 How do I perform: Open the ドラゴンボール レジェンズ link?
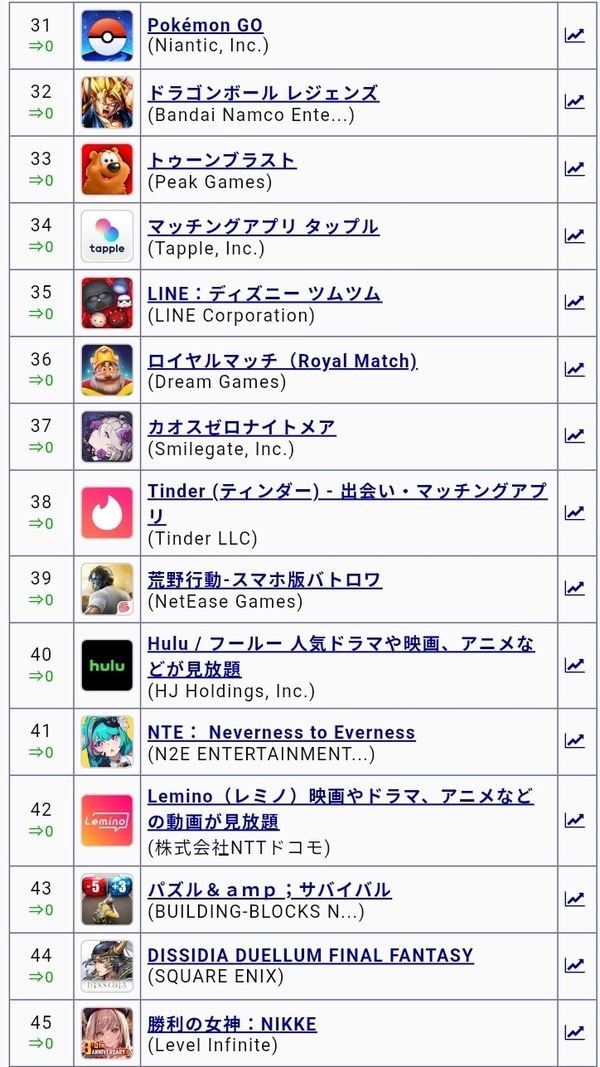click(x=263, y=93)
